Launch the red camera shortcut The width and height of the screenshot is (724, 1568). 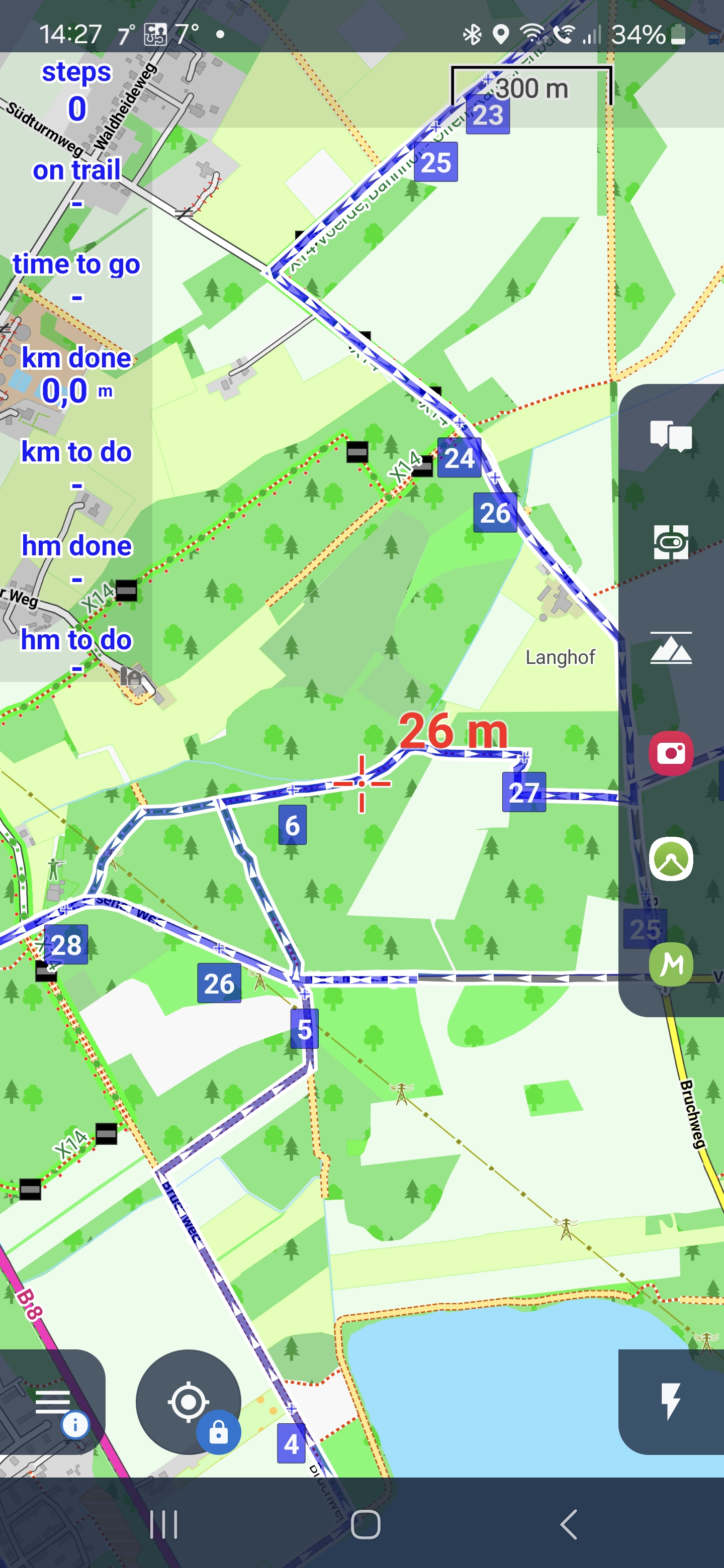(x=670, y=753)
